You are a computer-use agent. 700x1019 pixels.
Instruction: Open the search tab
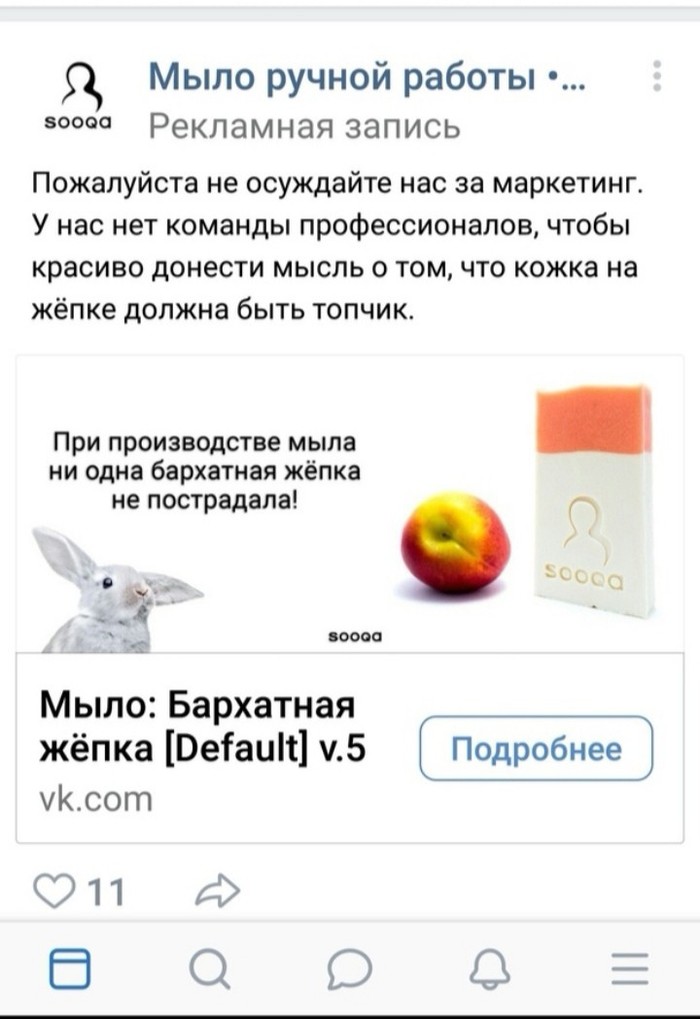click(x=210, y=969)
